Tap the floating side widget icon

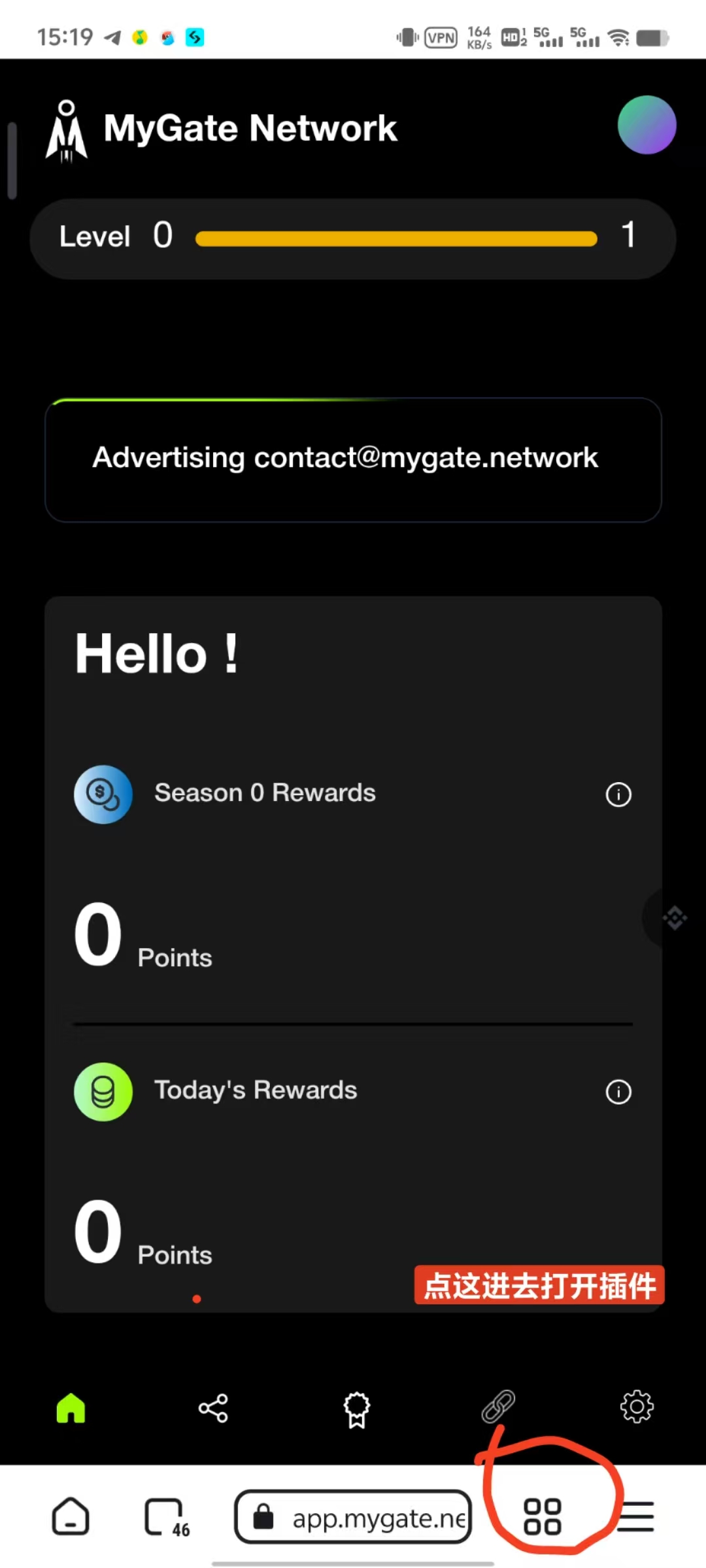click(675, 918)
